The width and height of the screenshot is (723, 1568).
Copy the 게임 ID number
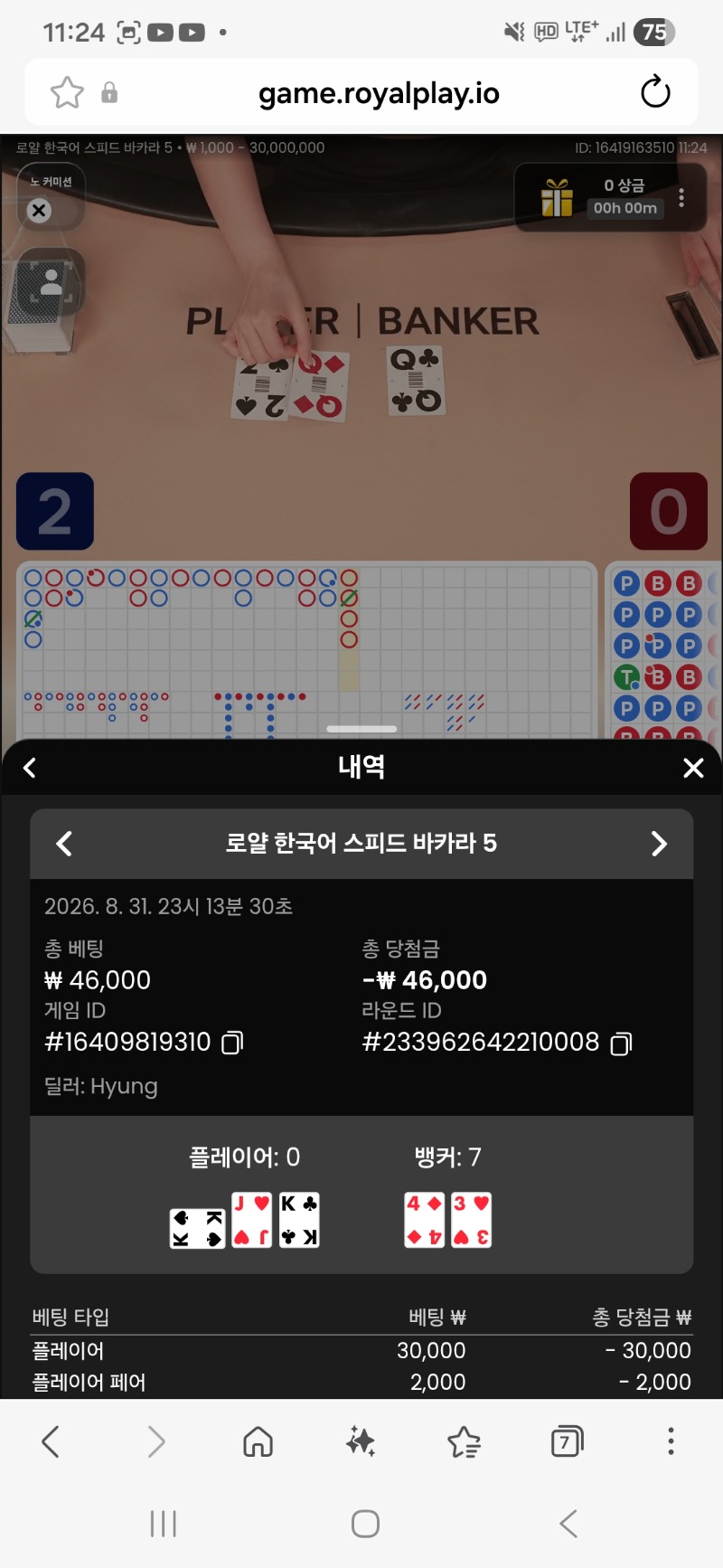point(232,1043)
